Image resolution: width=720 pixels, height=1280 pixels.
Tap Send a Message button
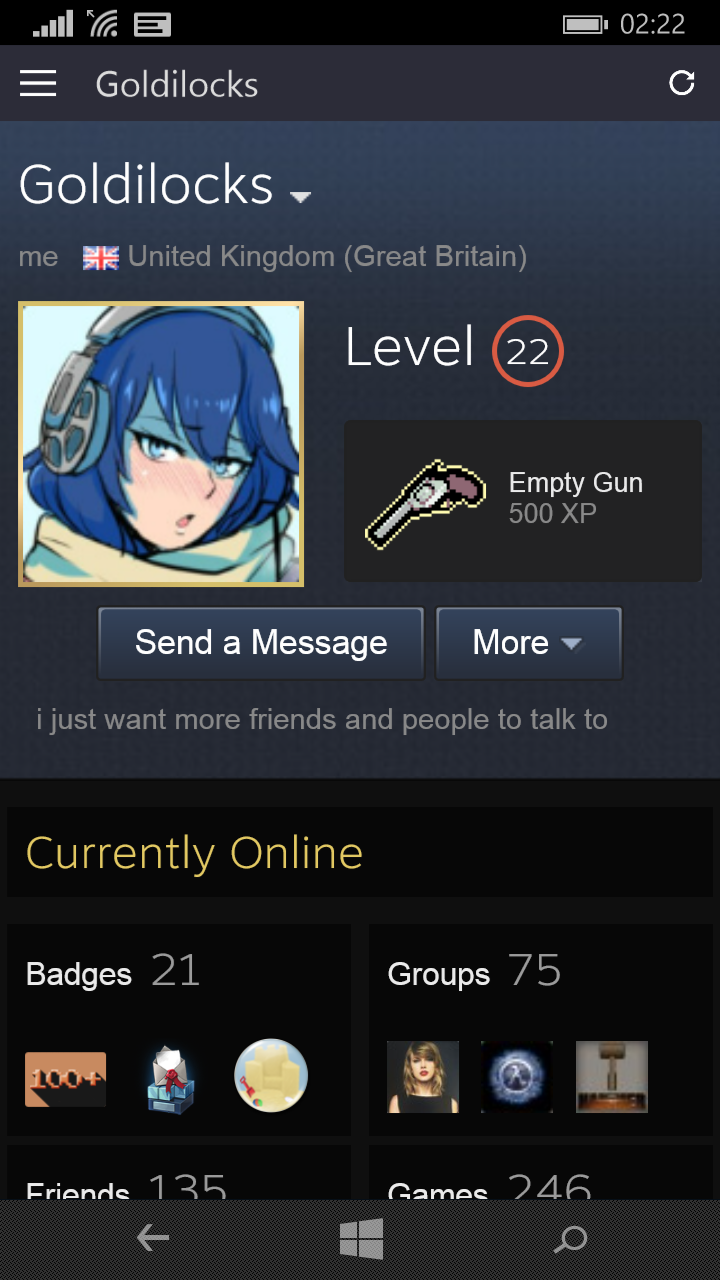coord(261,643)
